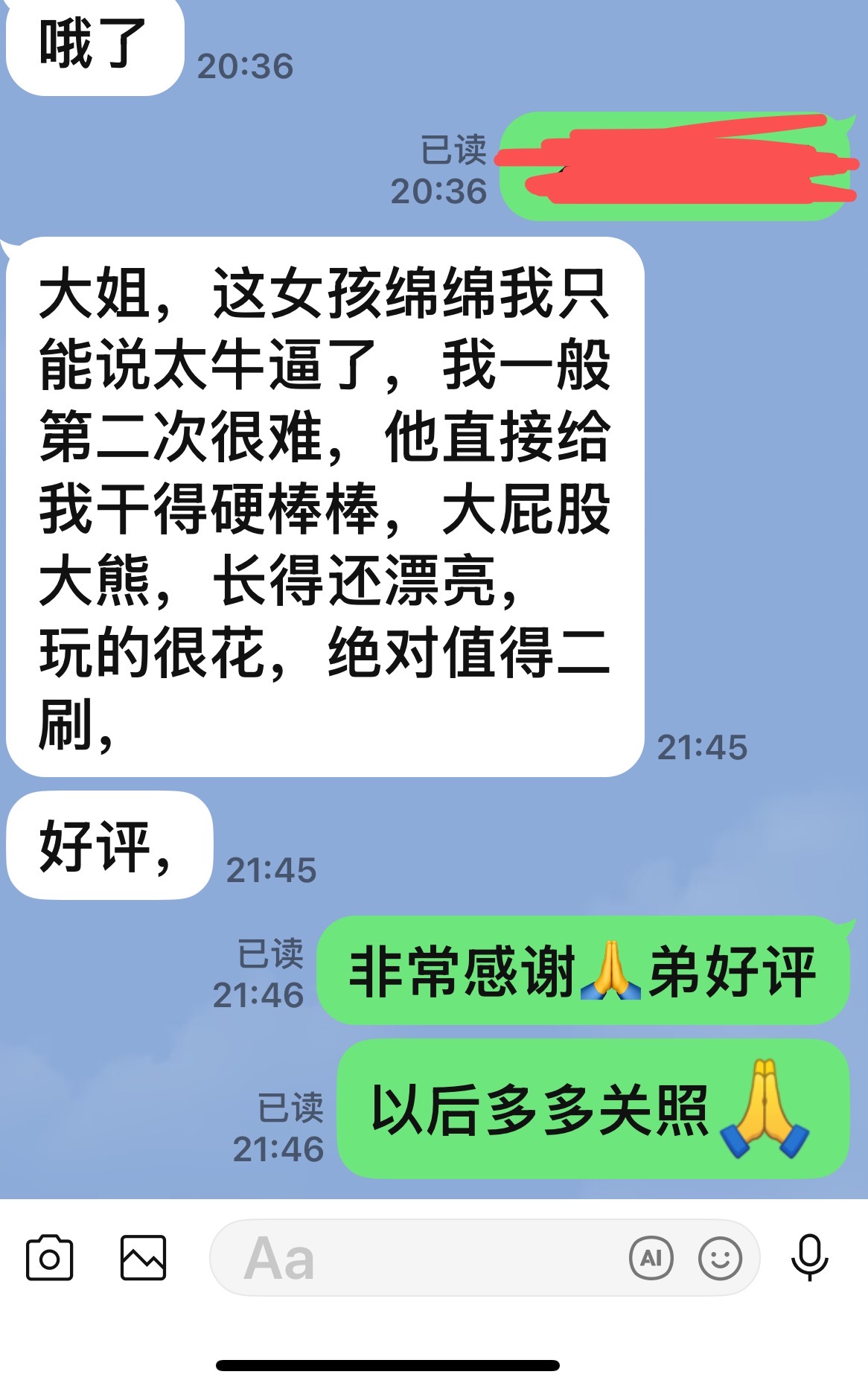Tap the Aa message input field
This screenshot has width=868, height=1389.
(417, 1257)
